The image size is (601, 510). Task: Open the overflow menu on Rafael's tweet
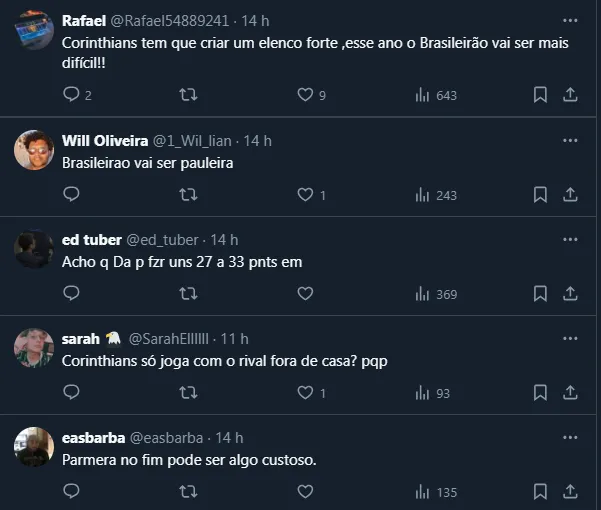[x=570, y=20]
